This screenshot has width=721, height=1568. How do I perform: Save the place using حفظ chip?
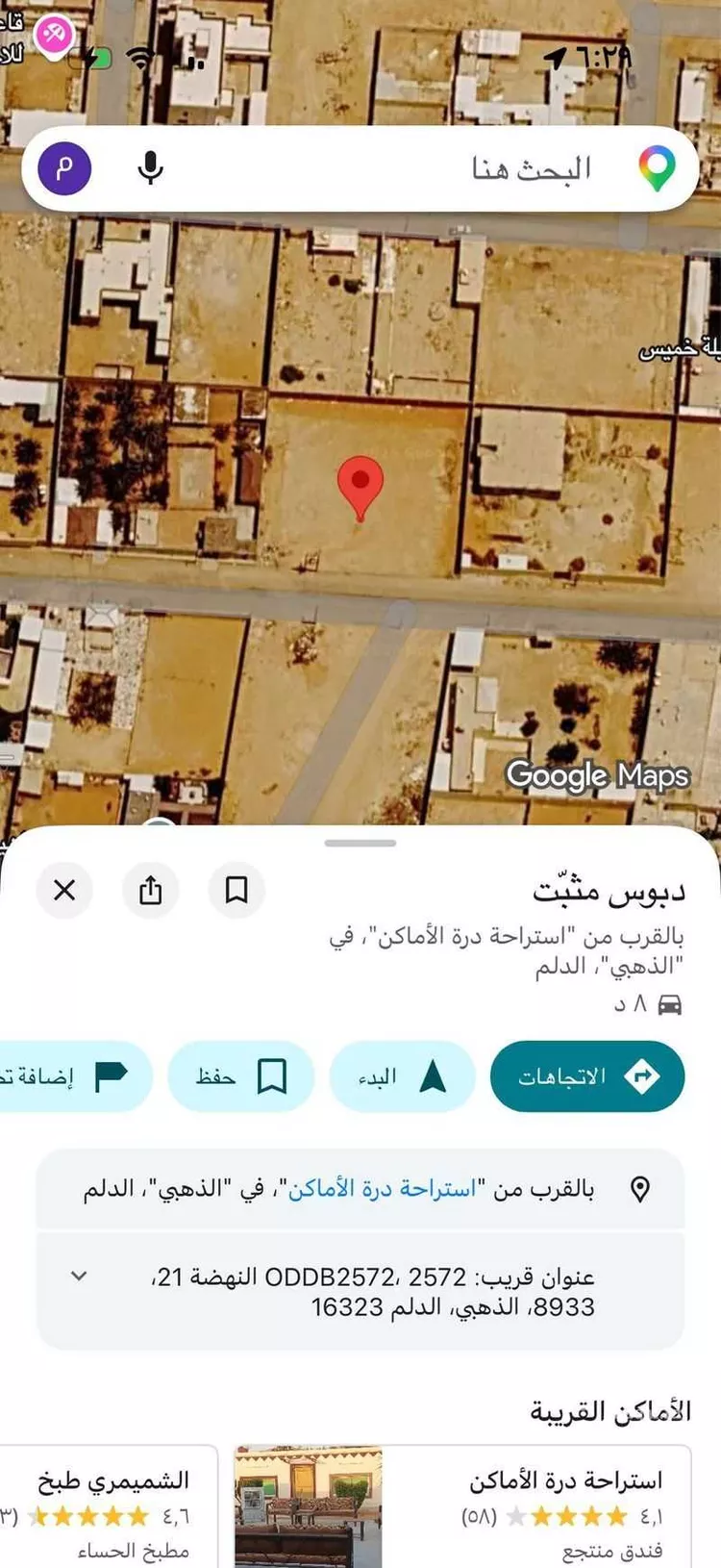point(241,1075)
